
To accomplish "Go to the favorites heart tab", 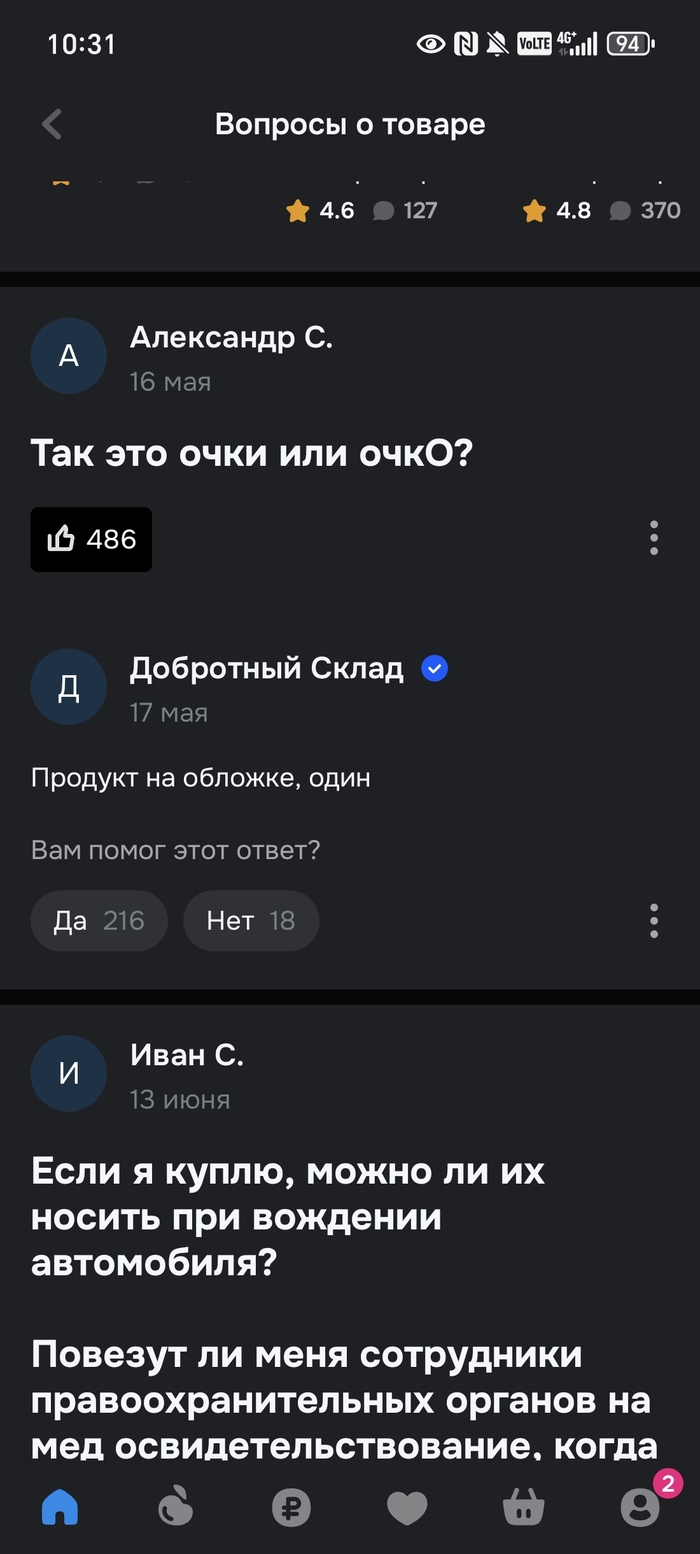I will click(407, 1506).
